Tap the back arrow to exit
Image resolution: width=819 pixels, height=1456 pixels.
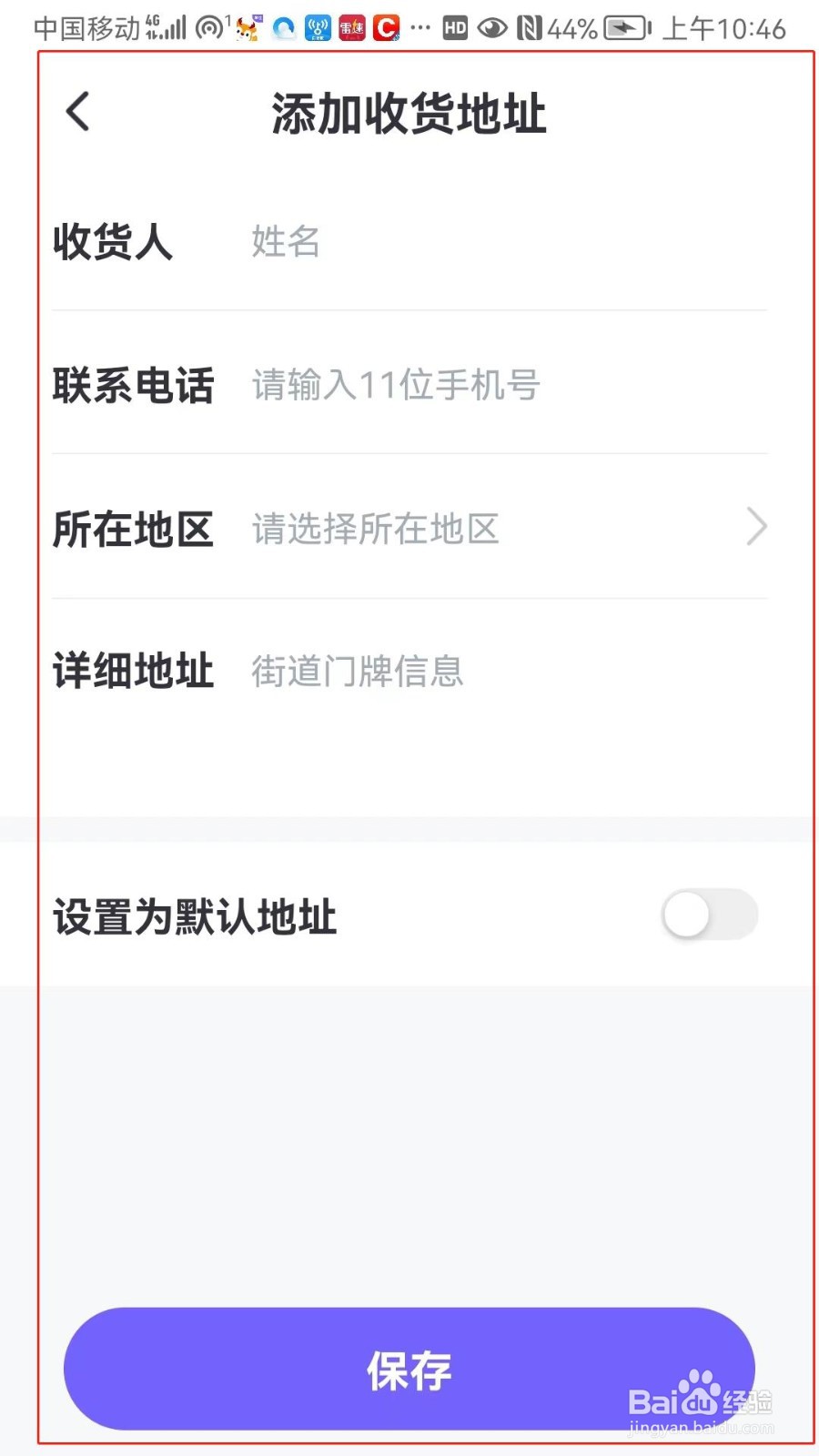(76, 111)
